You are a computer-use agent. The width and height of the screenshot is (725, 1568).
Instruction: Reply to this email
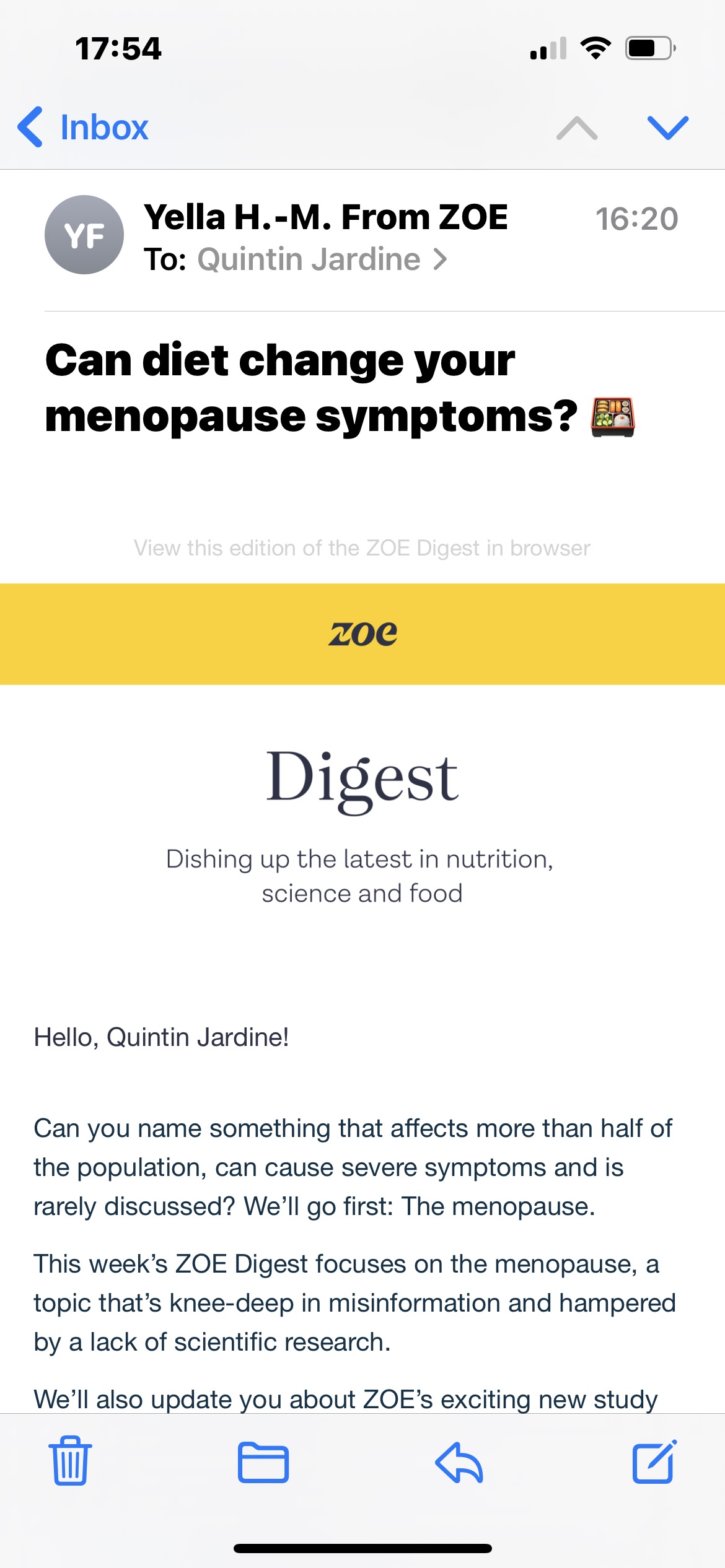click(x=459, y=1462)
